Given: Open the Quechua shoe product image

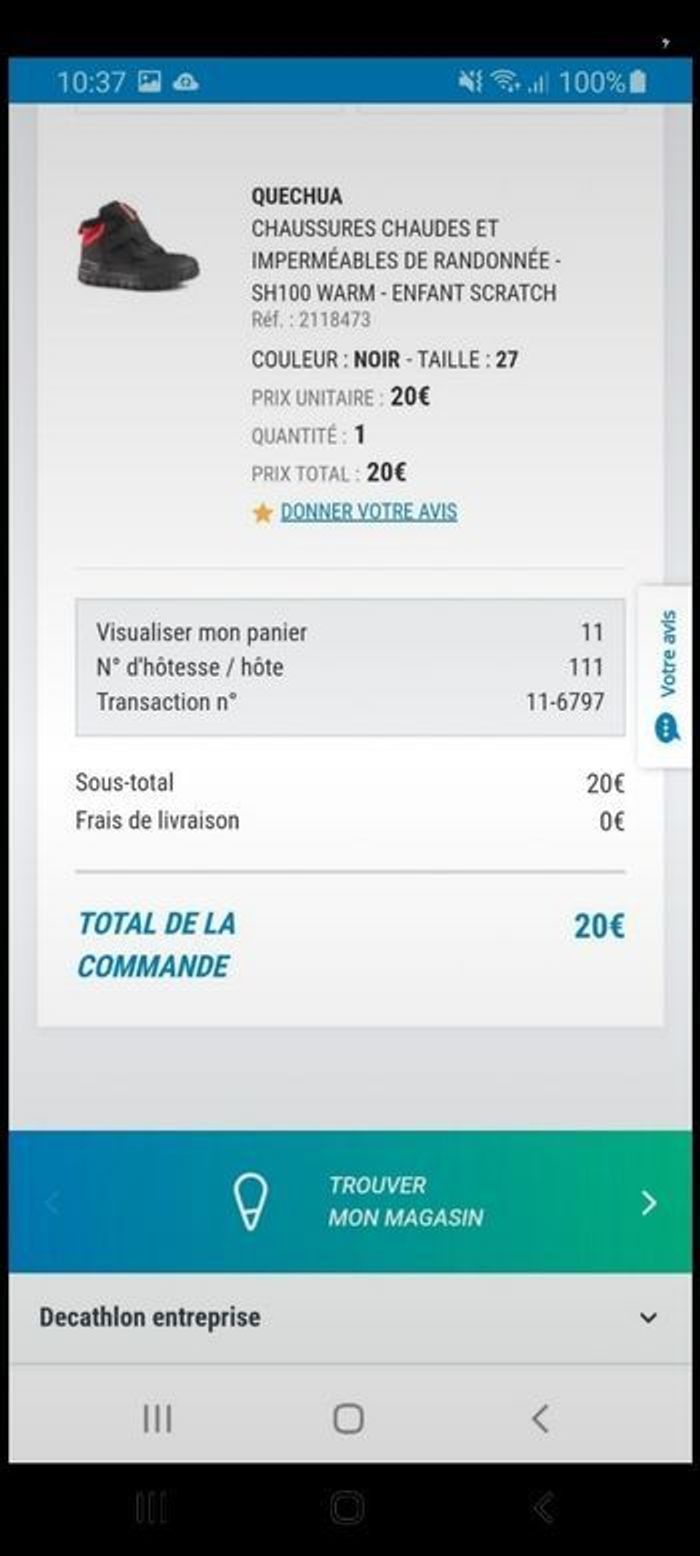Looking at the screenshot, I should click(138, 246).
